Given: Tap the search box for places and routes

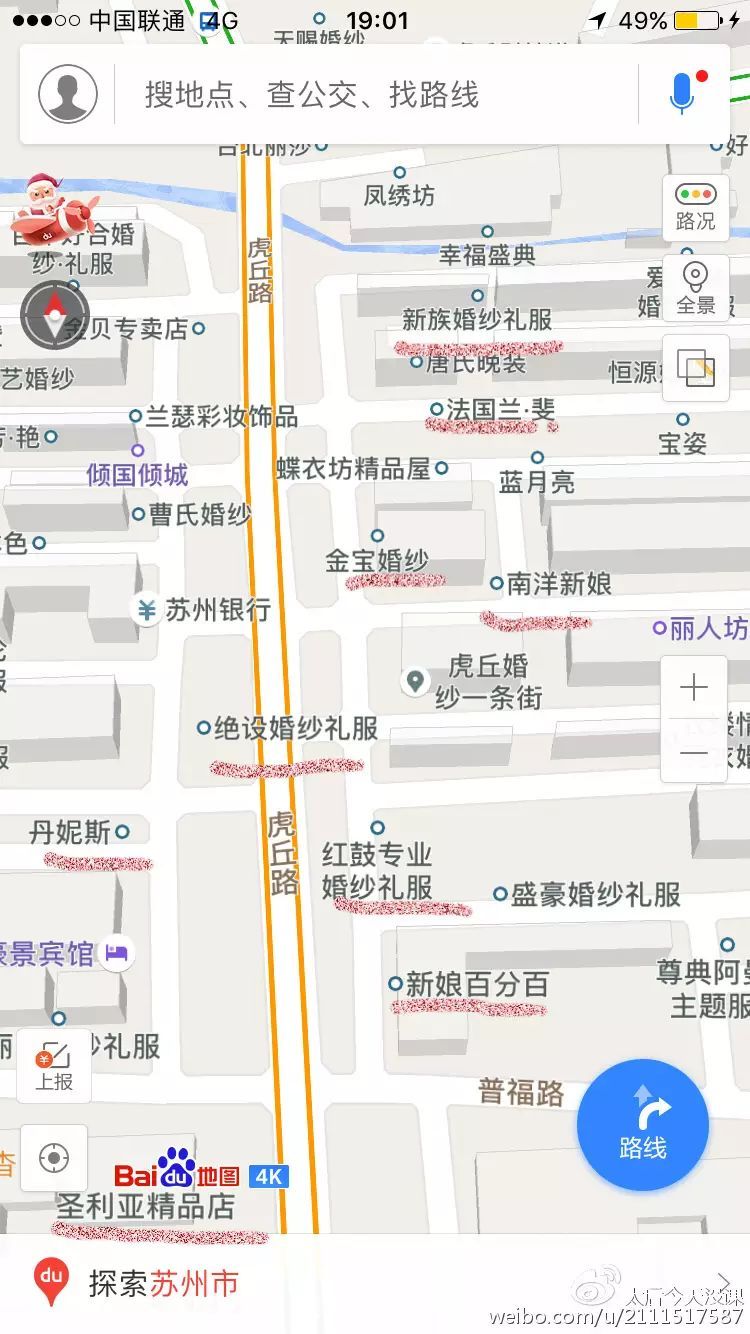Looking at the screenshot, I should click(380, 95).
